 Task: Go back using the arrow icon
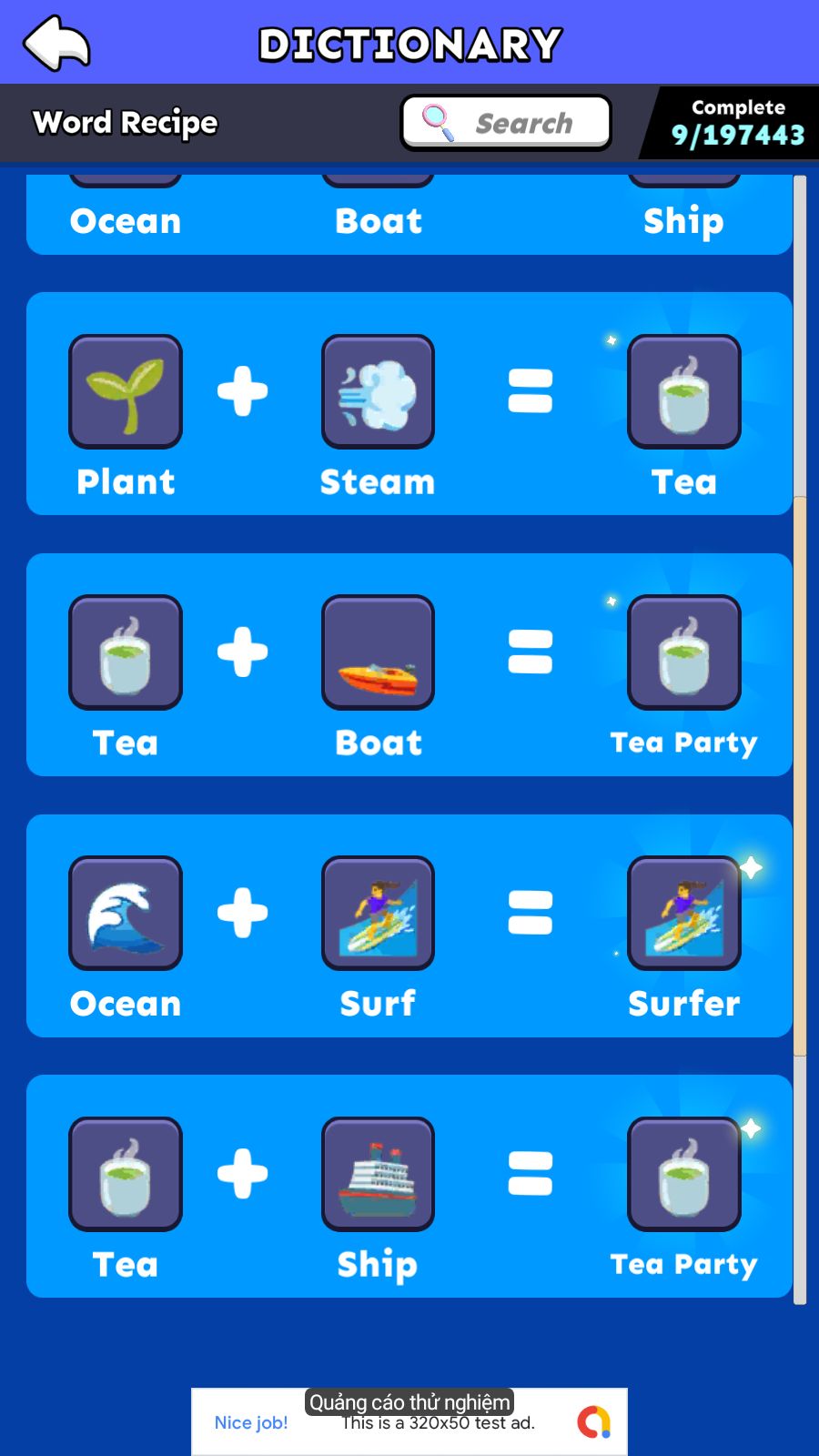pos(56,43)
